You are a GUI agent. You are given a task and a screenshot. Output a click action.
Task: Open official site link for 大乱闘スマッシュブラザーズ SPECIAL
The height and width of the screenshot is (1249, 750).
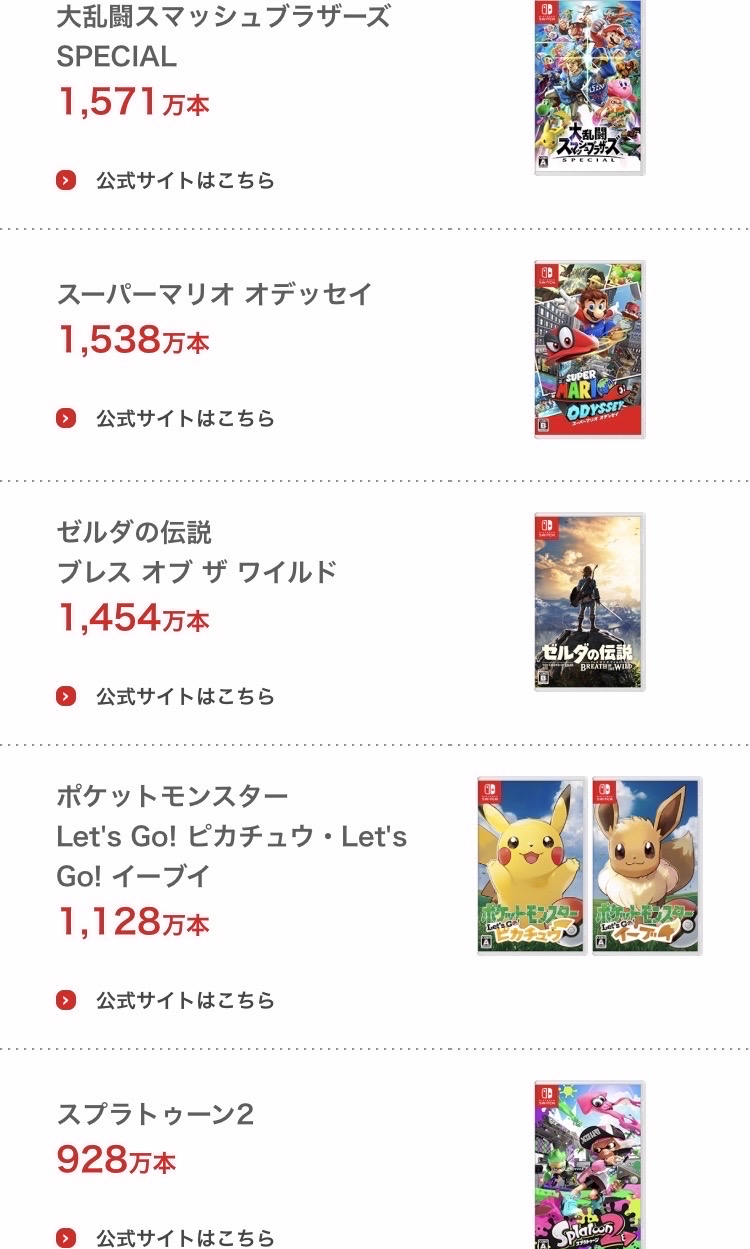(184, 181)
